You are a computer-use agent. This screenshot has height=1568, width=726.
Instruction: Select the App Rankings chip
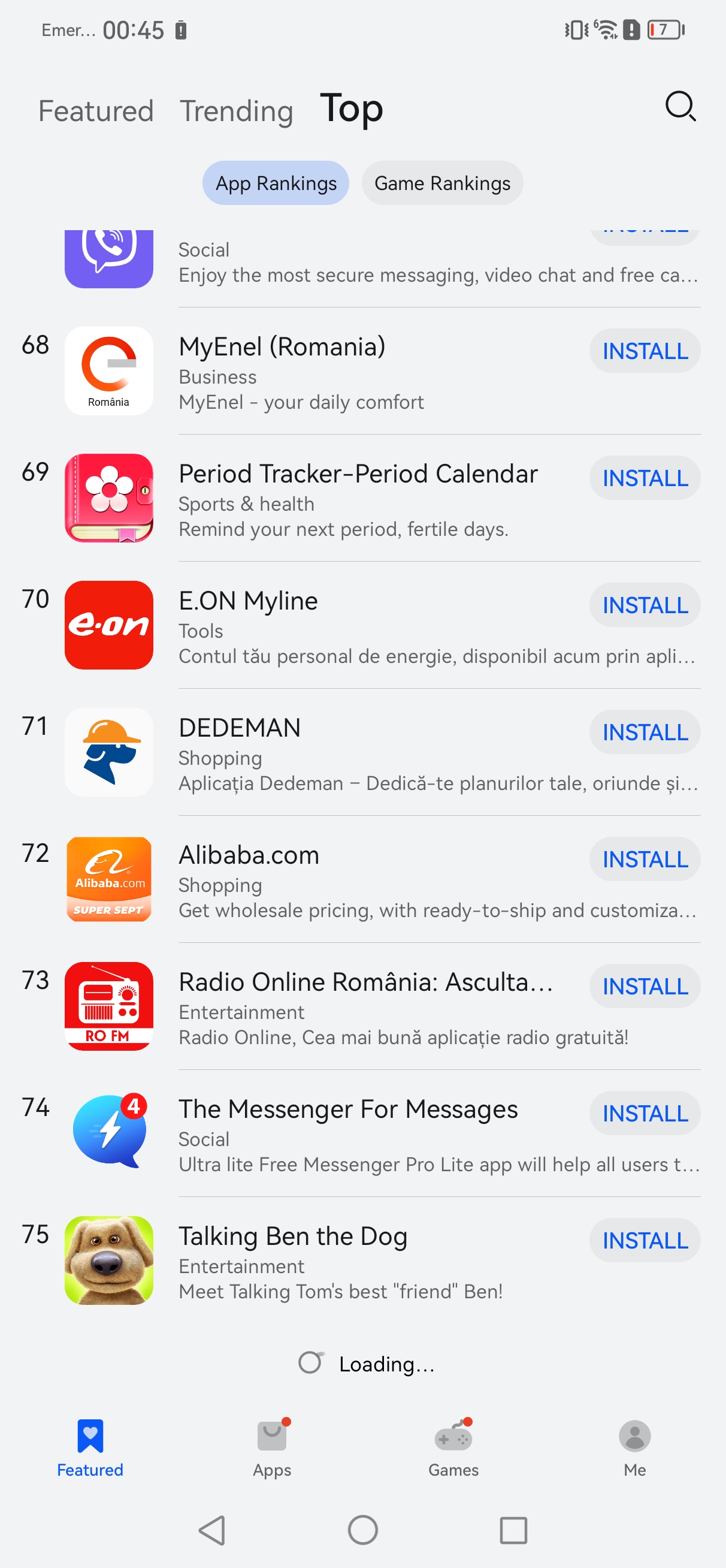[x=276, y=183]
